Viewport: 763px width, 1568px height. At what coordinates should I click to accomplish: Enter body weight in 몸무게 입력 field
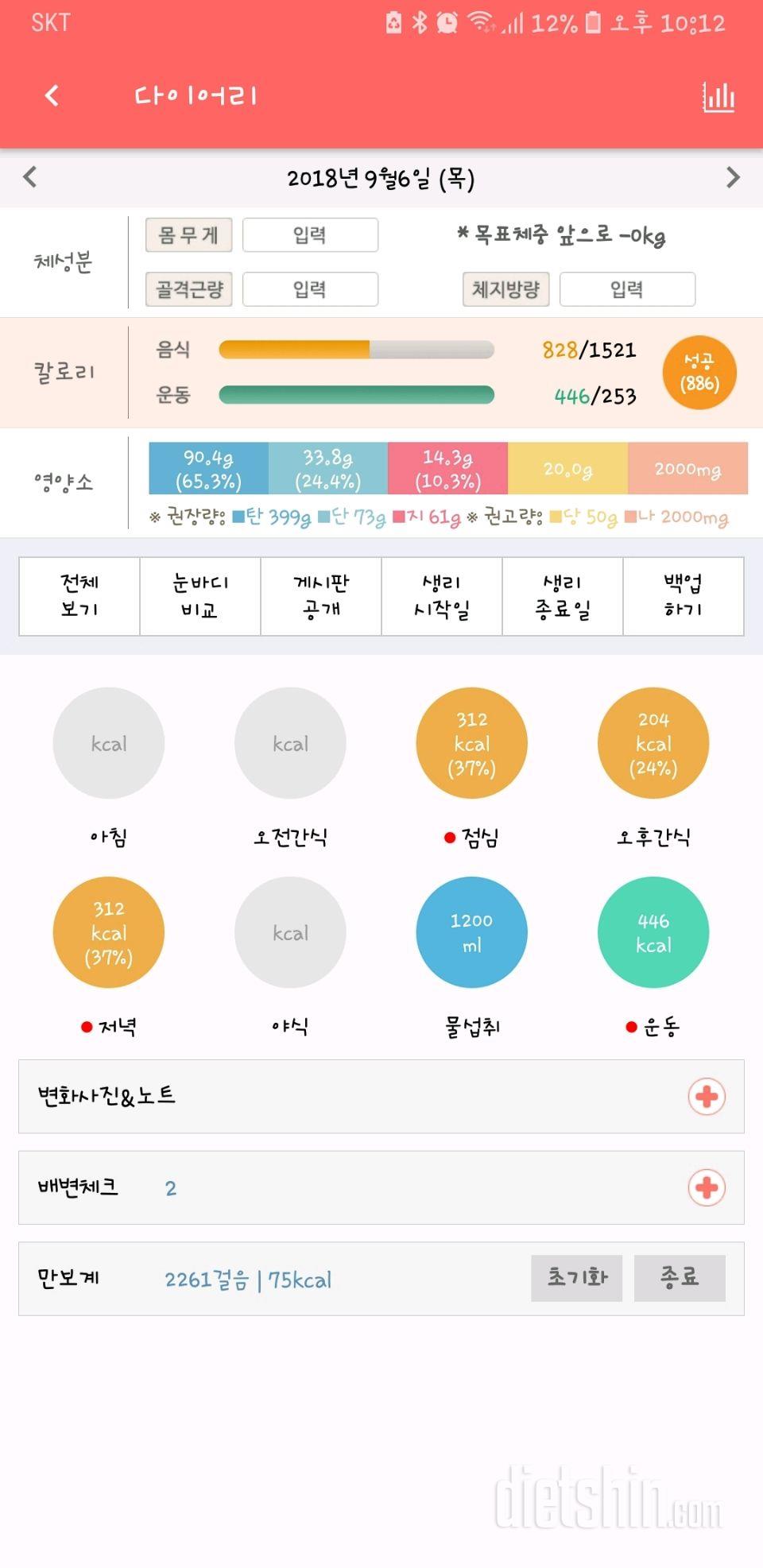point(309,235)
